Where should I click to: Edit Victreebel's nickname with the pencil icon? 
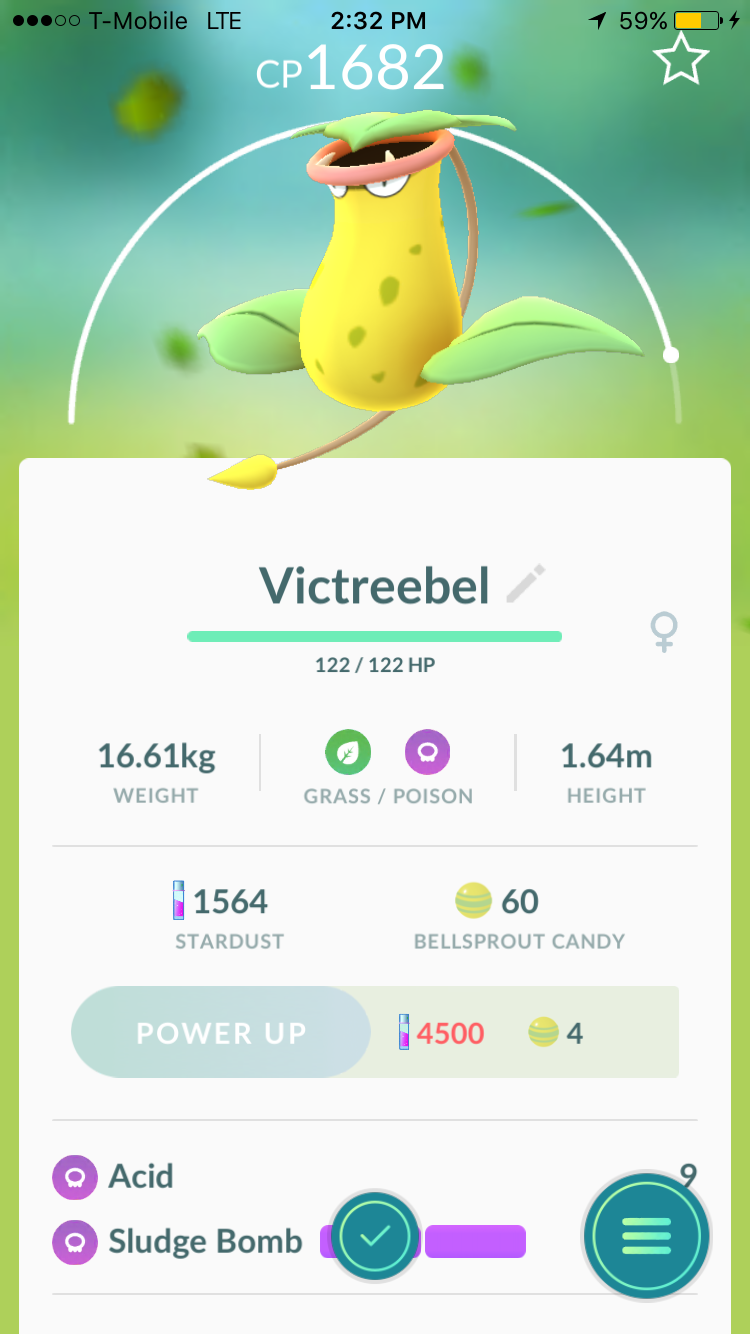526,584
